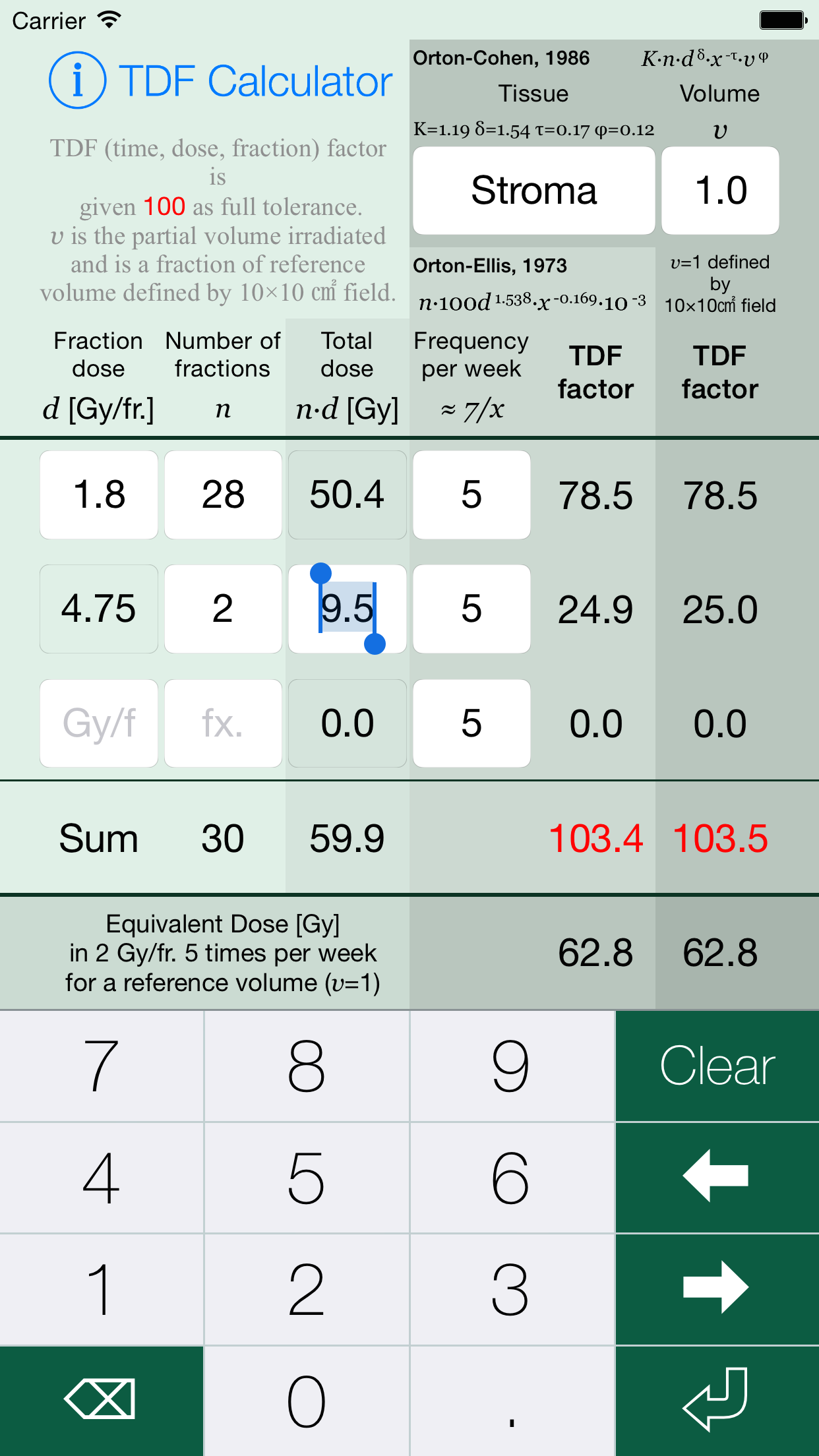The height and width of the screenshot is (1456, 819).
Task: Confirm entry with the return key
Action: coord(717,1401)
